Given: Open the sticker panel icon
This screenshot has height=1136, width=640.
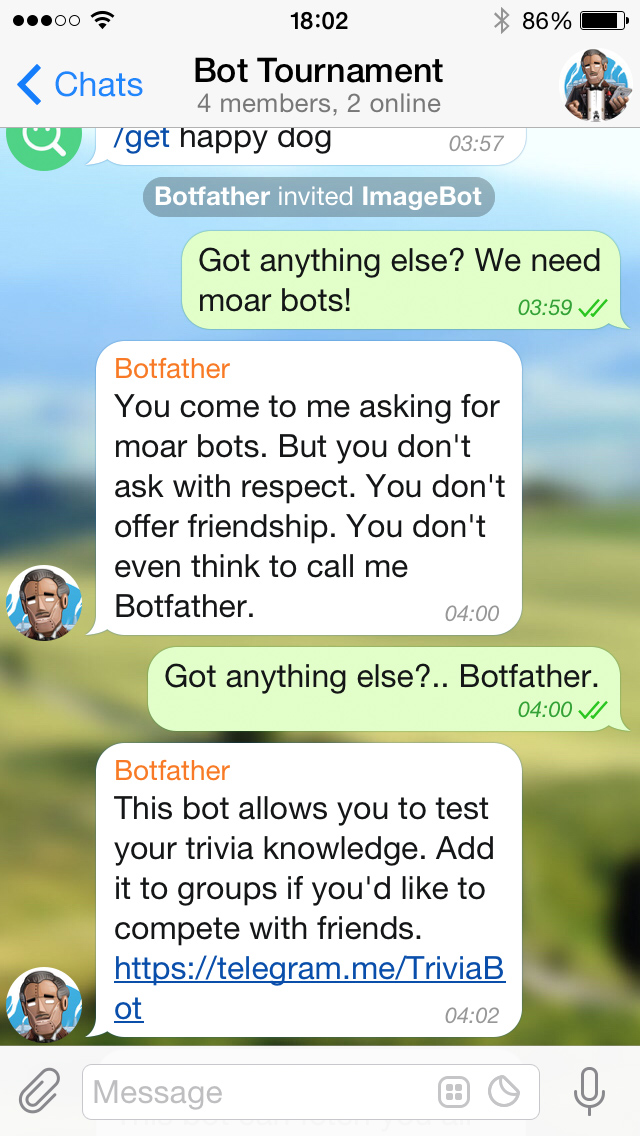Looking at the screenshot, I should (504, 1092).
